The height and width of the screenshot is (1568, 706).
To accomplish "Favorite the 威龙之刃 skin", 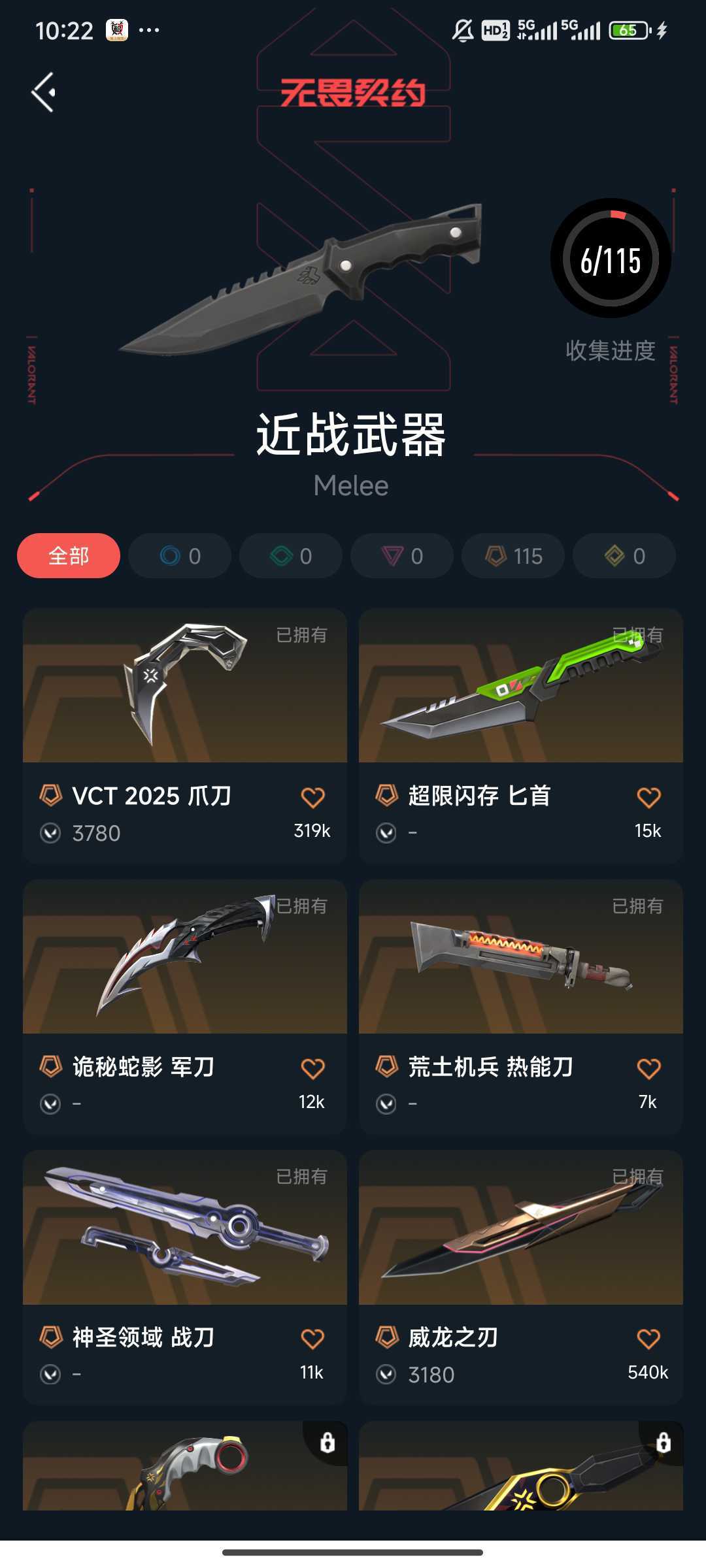I will [648, 1339].
